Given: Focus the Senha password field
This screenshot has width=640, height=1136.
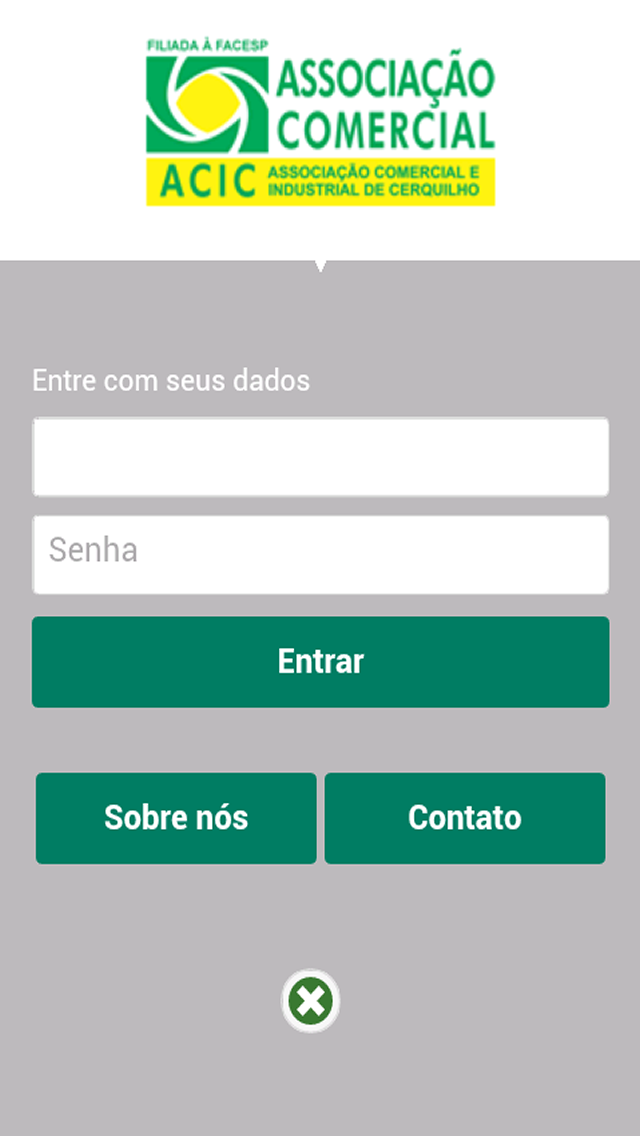Looking at the screenshot, I should tap(320, 554).
